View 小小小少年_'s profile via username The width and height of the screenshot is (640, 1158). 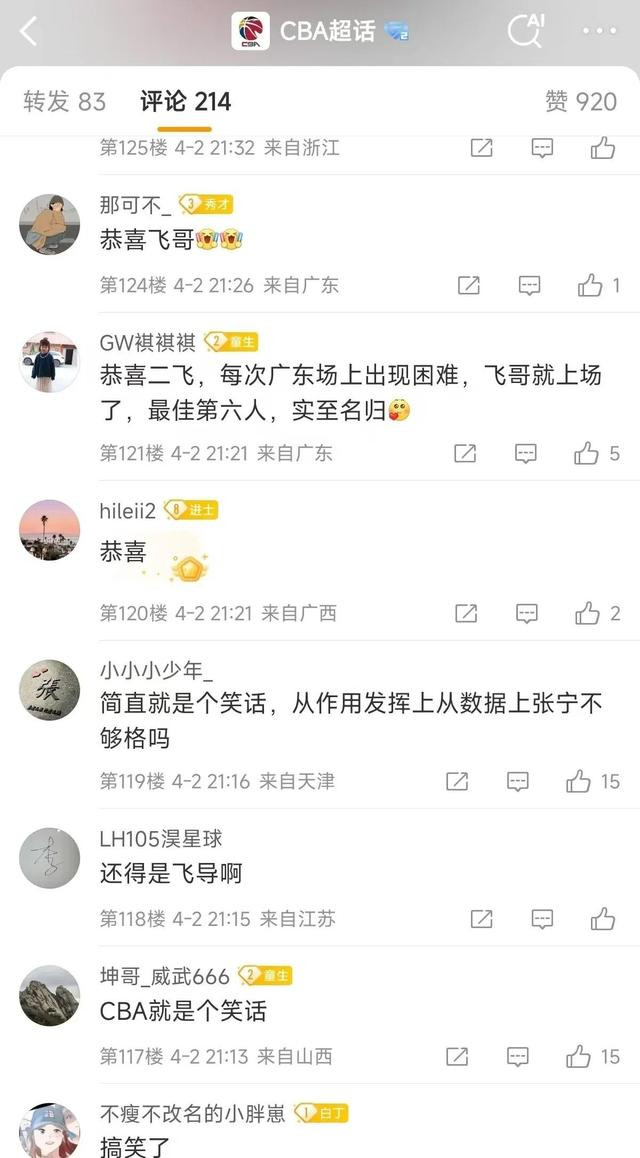coord(156,670)
